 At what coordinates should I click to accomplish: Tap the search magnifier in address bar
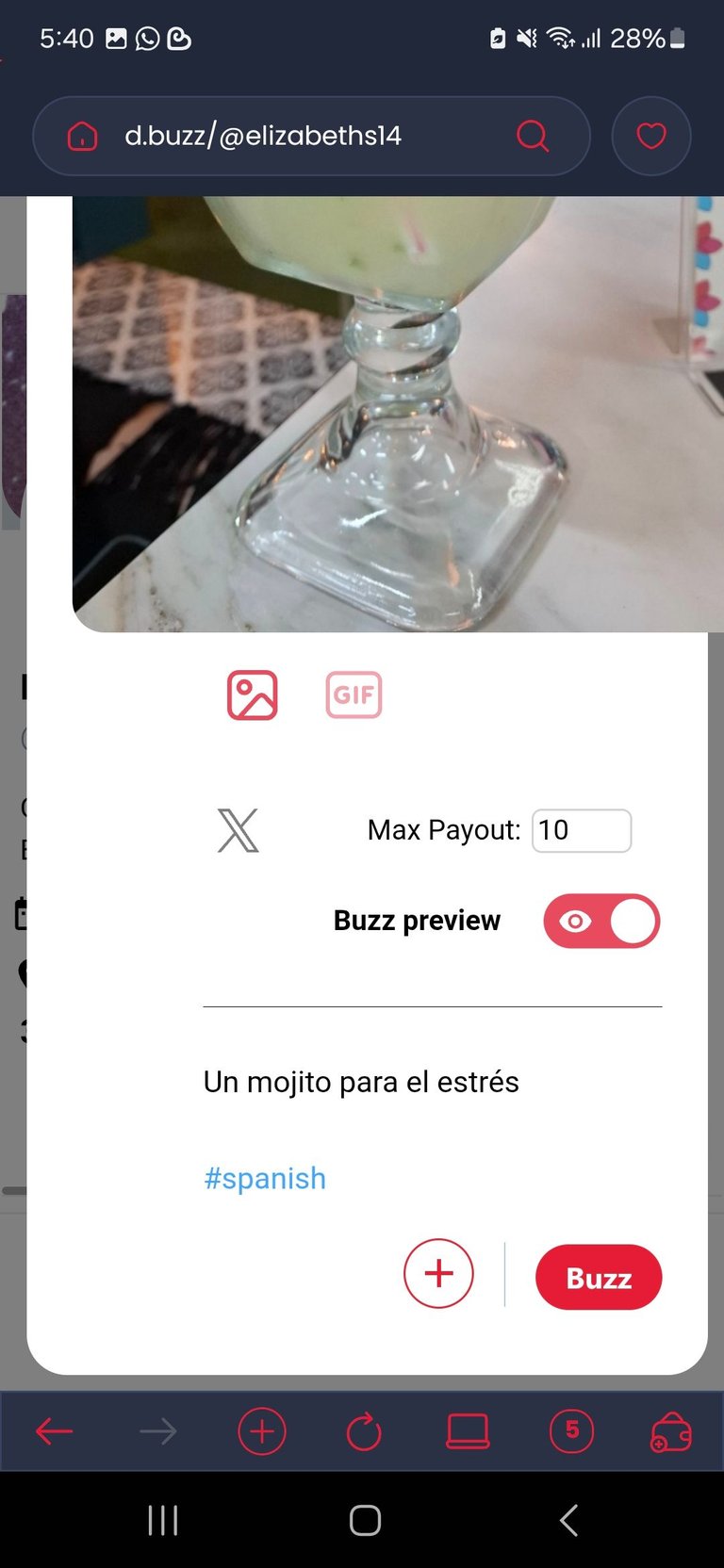pos(533,137)
